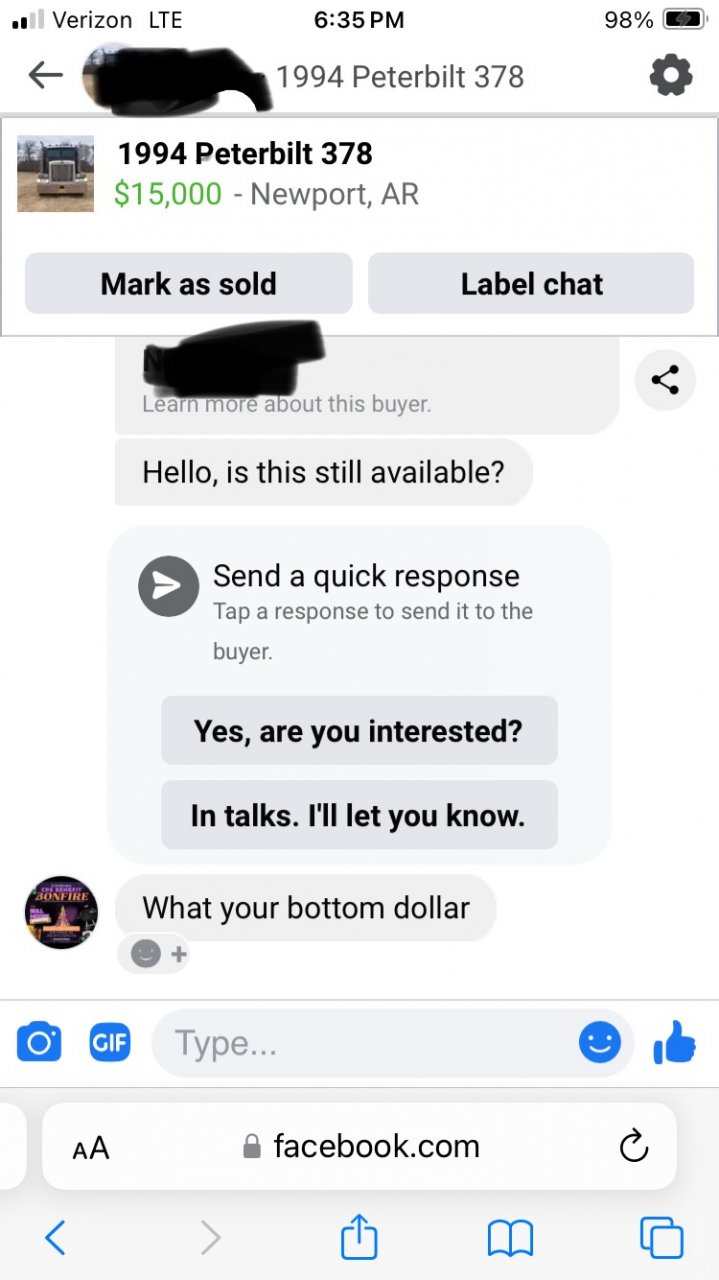719x1280 pixels.
Task: Open Safari share sheet
Action: click(x=359, y=1239)
